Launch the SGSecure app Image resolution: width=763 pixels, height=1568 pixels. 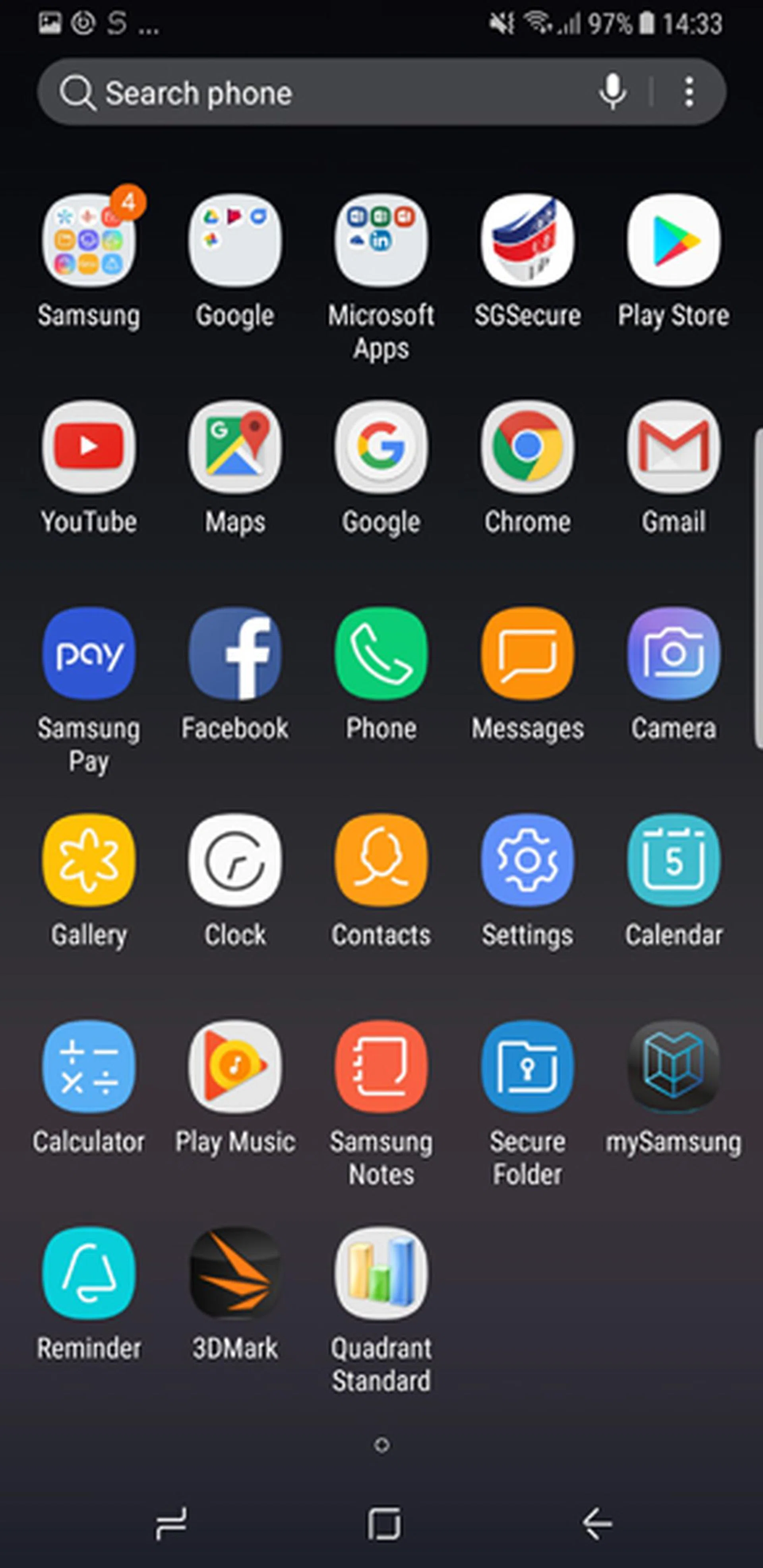tap(527, 241)
